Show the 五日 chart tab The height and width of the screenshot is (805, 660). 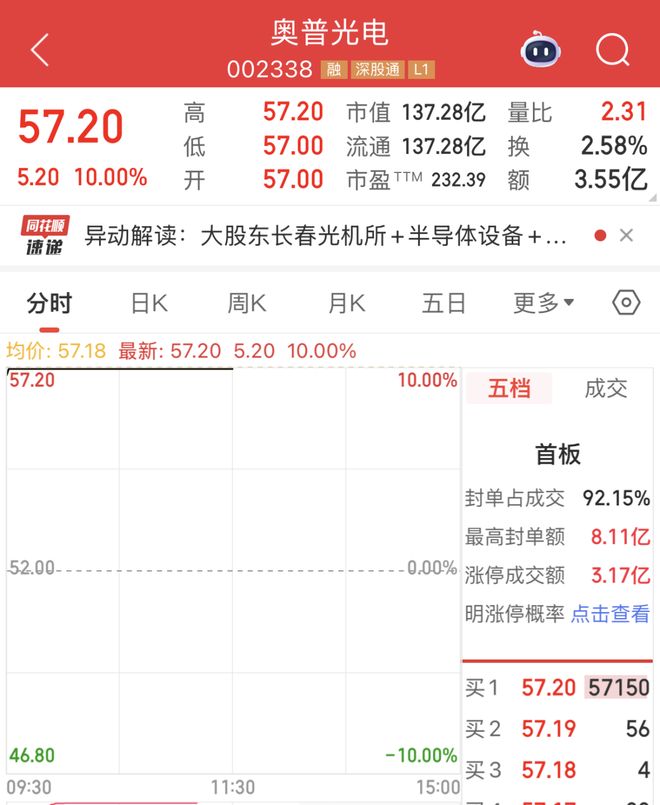click(444, 303)
